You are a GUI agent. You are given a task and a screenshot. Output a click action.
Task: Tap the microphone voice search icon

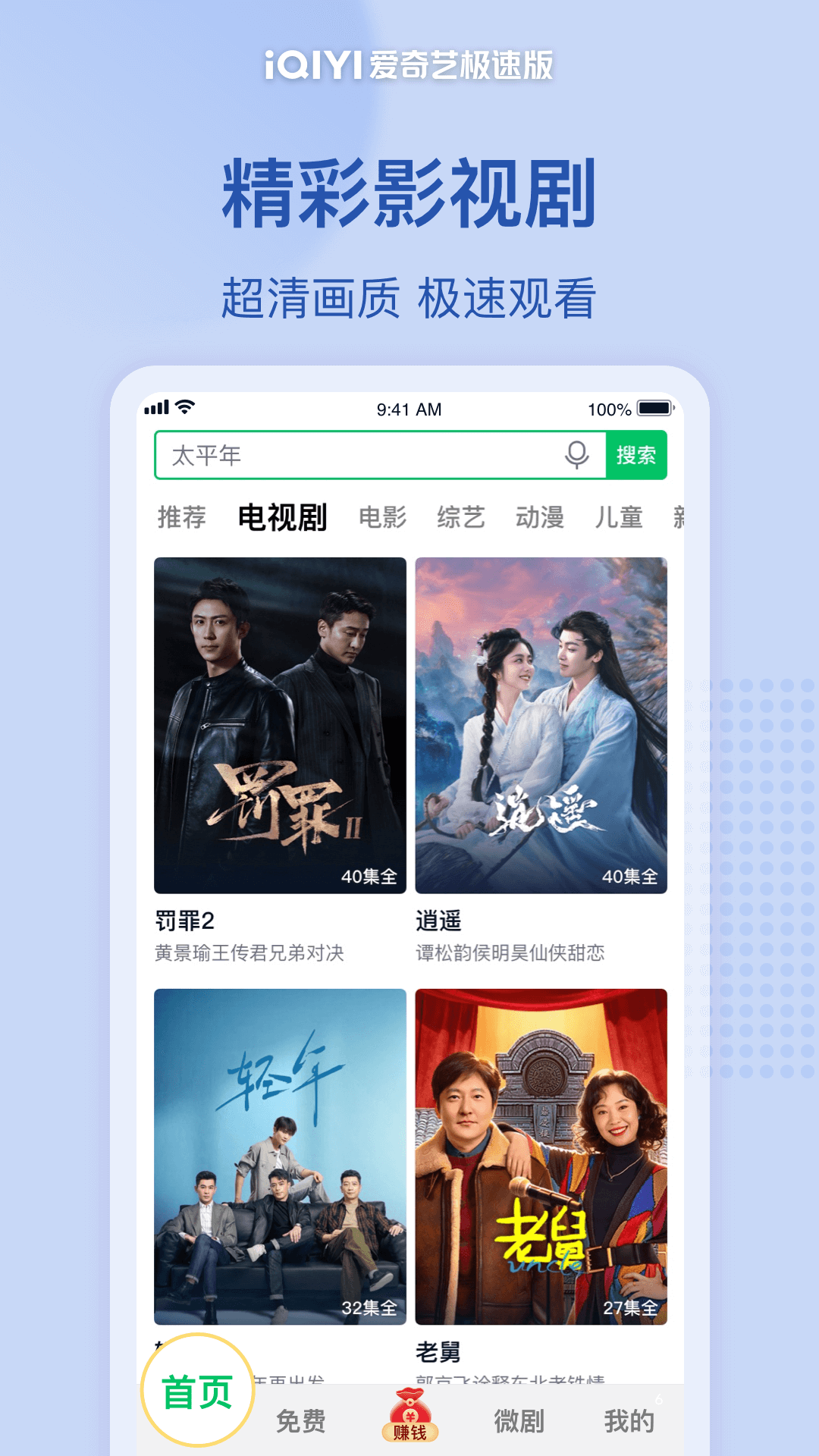tap(575, 455)
